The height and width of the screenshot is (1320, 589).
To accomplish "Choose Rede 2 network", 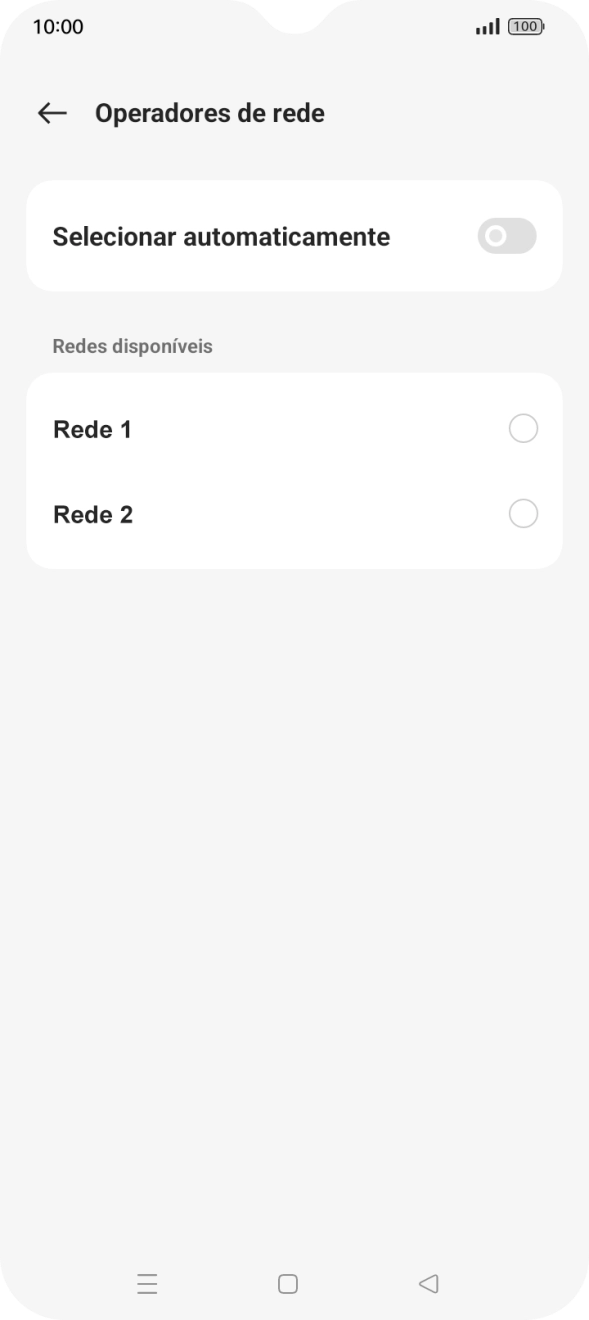I will pos(294,514).
